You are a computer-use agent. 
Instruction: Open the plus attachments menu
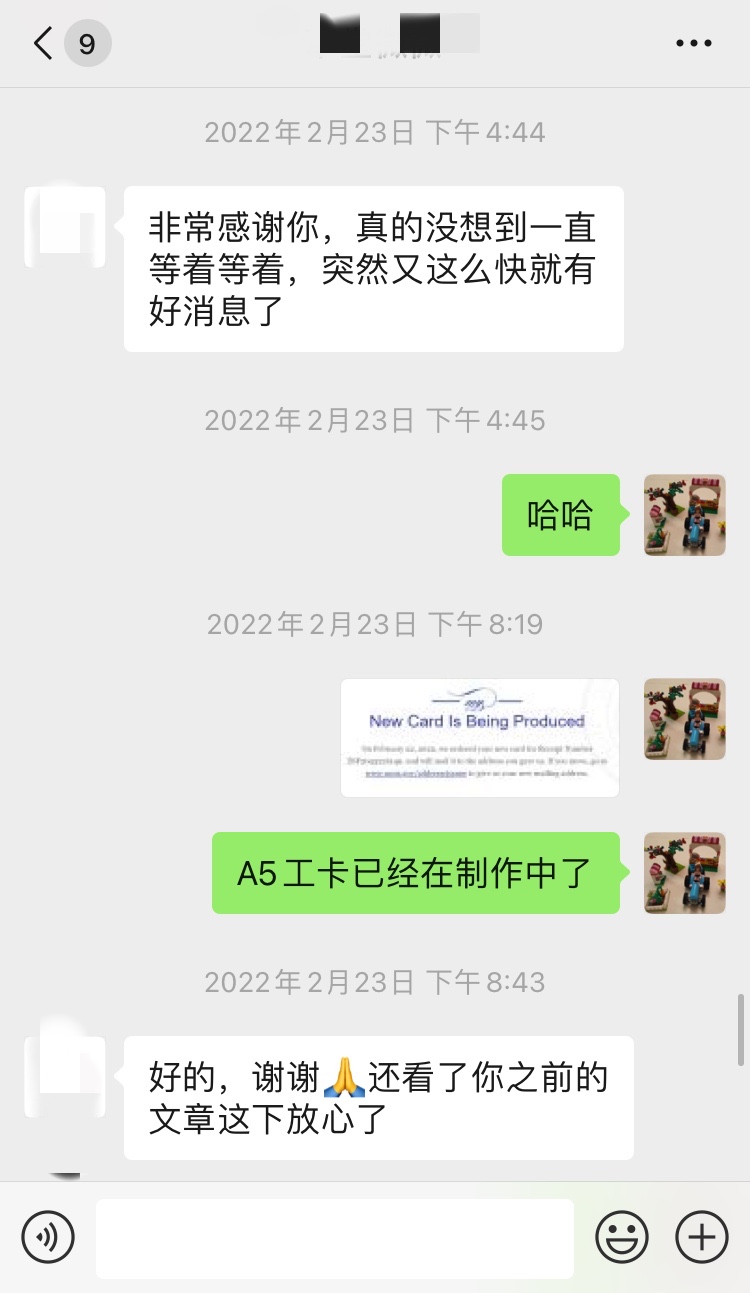(702, 1238)
